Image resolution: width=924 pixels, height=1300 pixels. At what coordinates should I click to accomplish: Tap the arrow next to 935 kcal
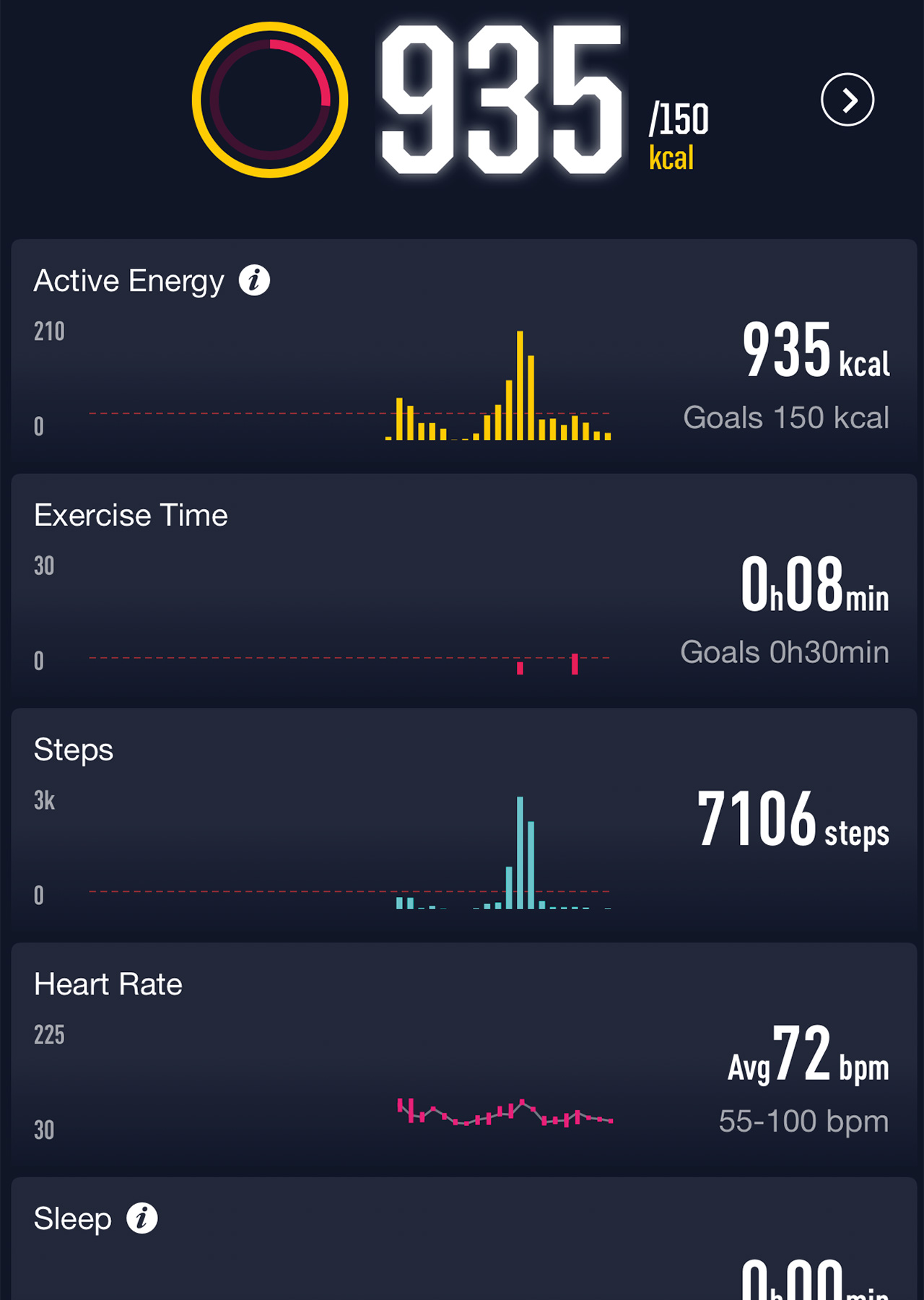point(847,100)
